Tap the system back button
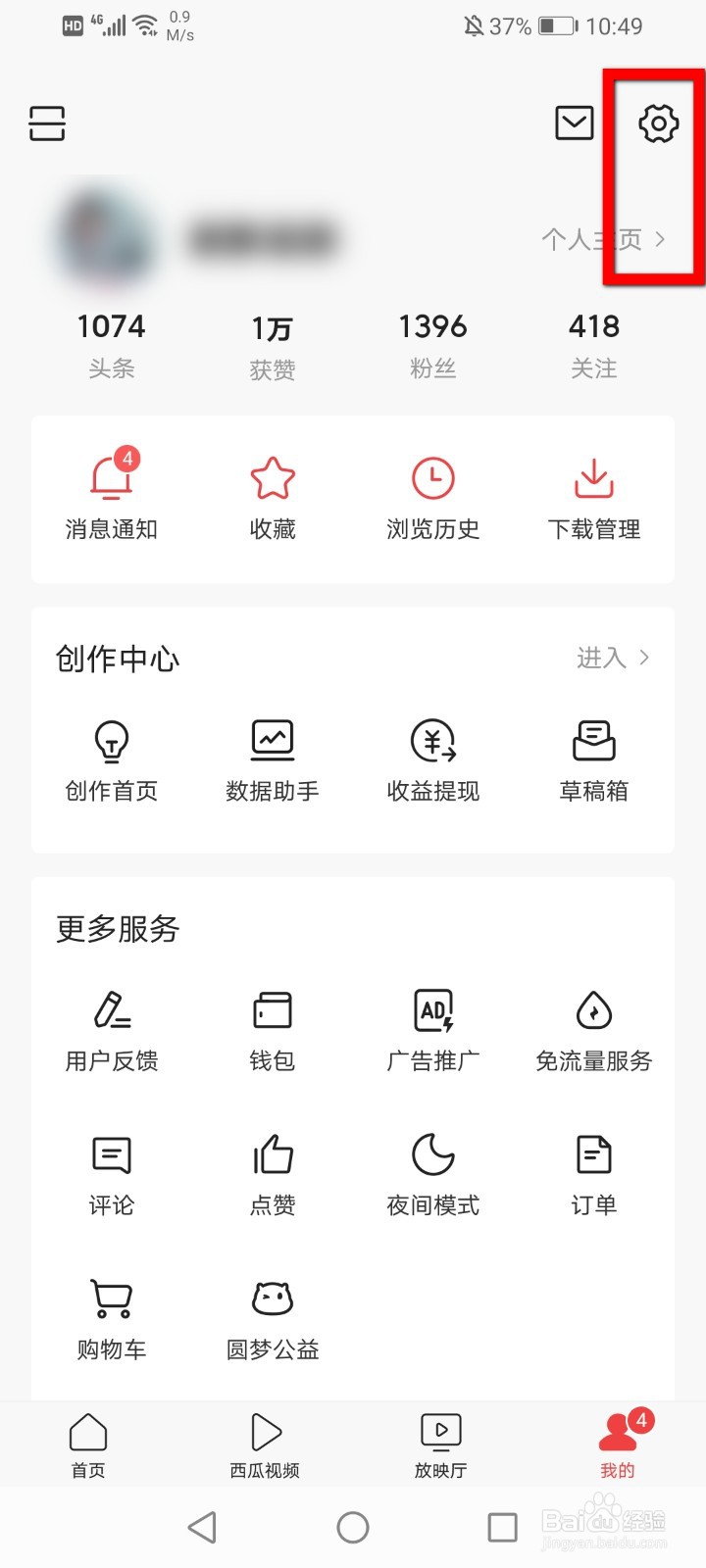 point(202,1527)
